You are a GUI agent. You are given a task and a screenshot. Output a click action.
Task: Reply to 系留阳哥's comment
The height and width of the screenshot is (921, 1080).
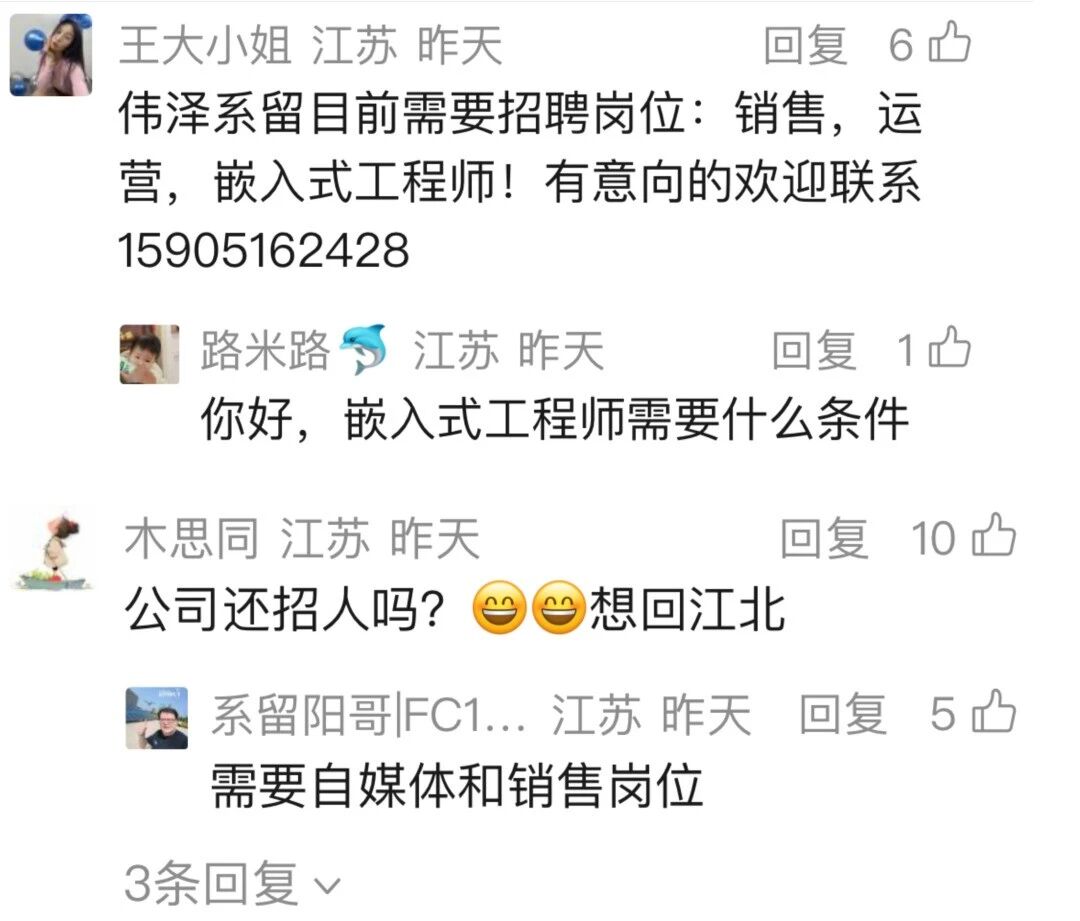(843, 715)
